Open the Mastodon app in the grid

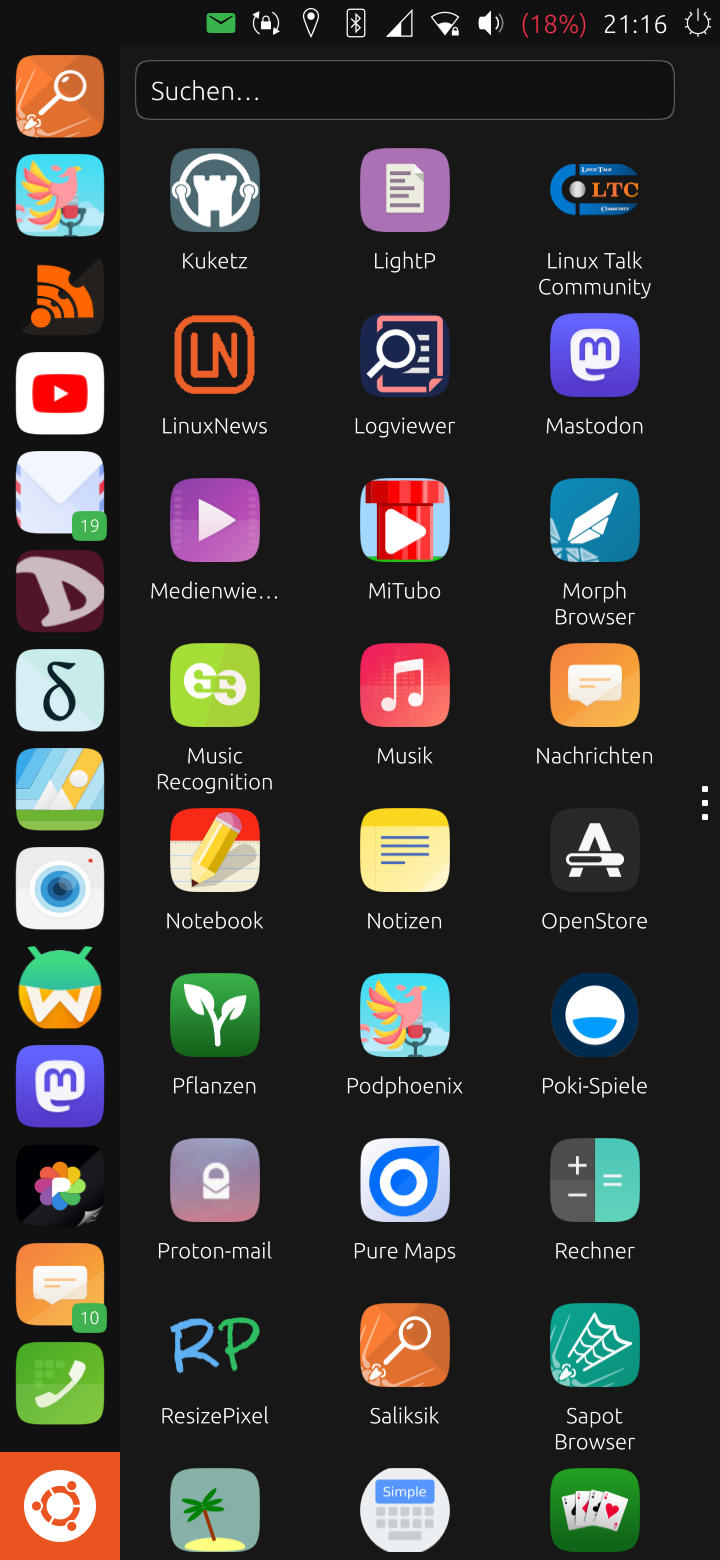pos(594,356)
